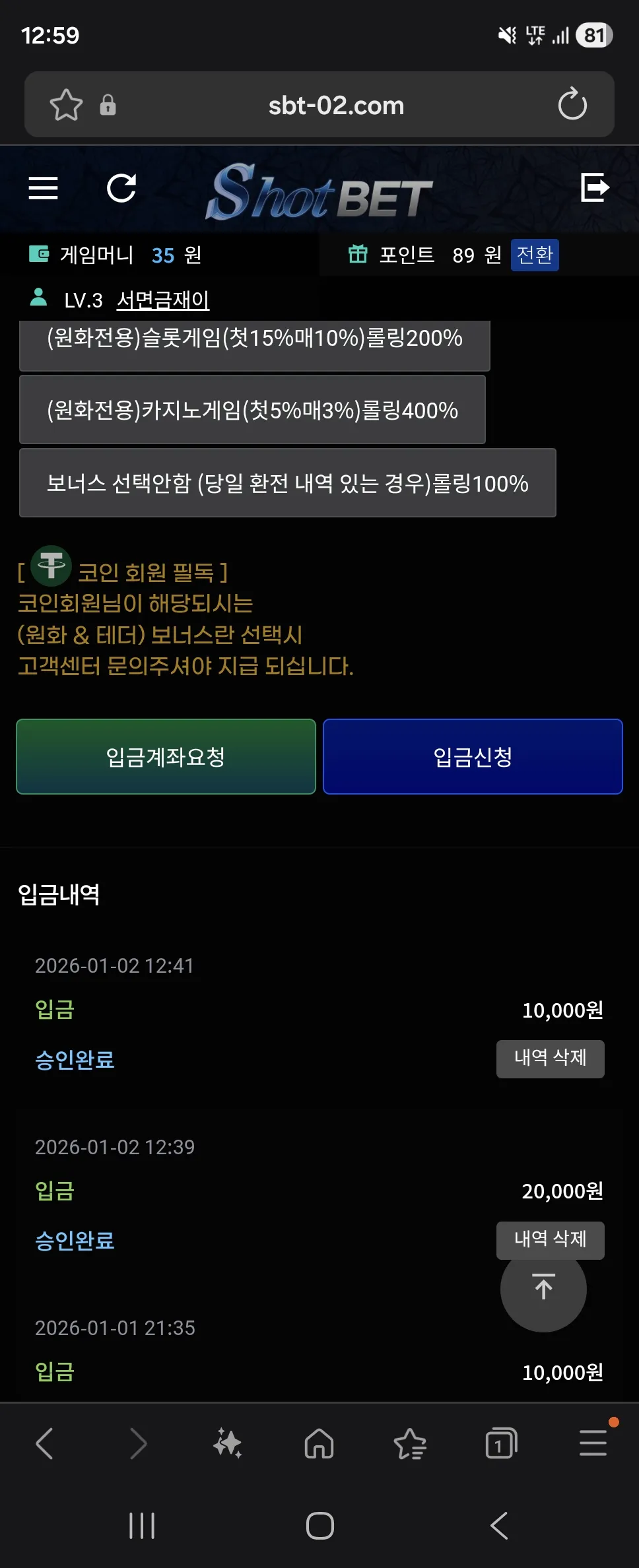The height and width of the screenshot is (1568, 639).
Task: Select the 카지노게임 롤링400% bonus option
Action: 253,410
